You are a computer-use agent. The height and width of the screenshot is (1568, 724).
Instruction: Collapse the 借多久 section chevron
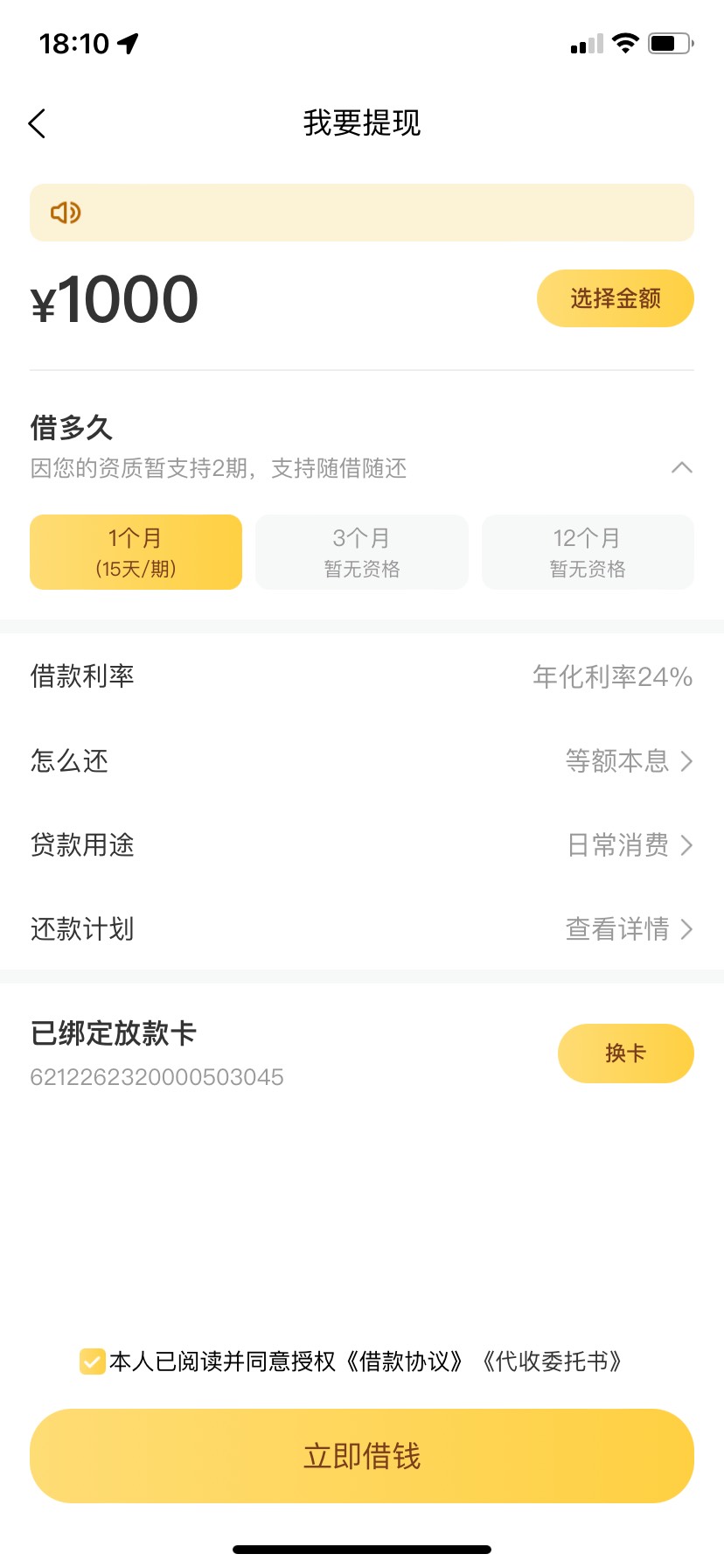[x=681, y=467]
